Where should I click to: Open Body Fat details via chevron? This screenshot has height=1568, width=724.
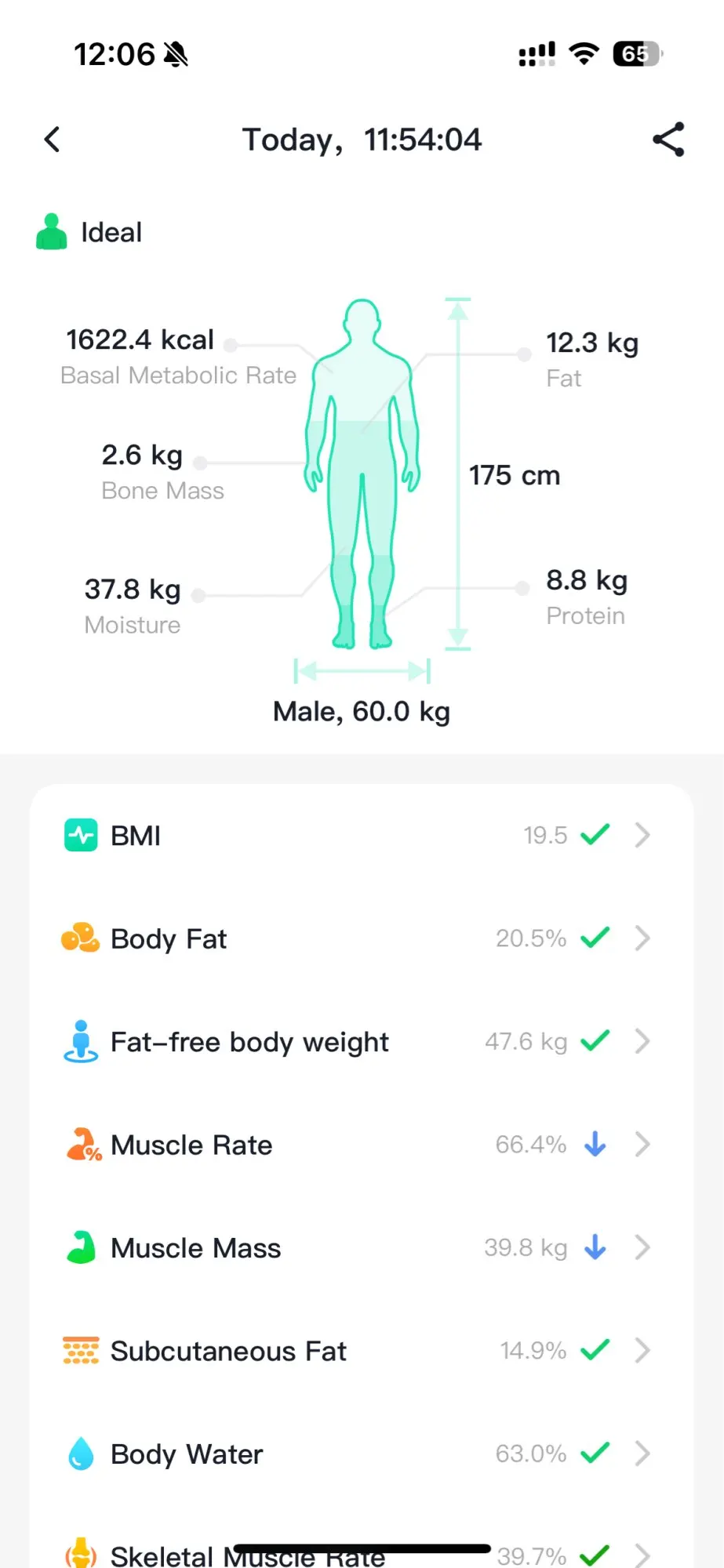coord(642,938)
